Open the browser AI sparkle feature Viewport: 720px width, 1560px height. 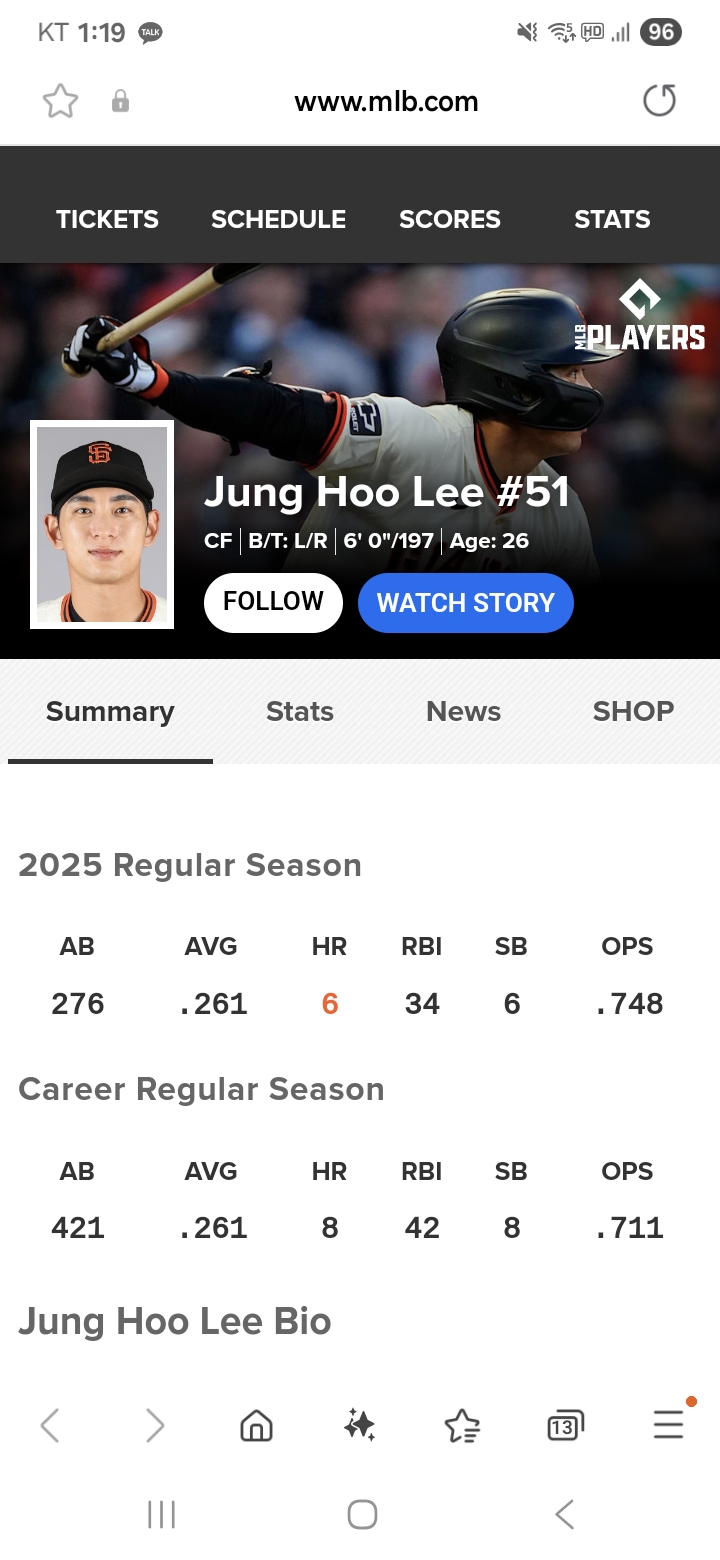360,1425
